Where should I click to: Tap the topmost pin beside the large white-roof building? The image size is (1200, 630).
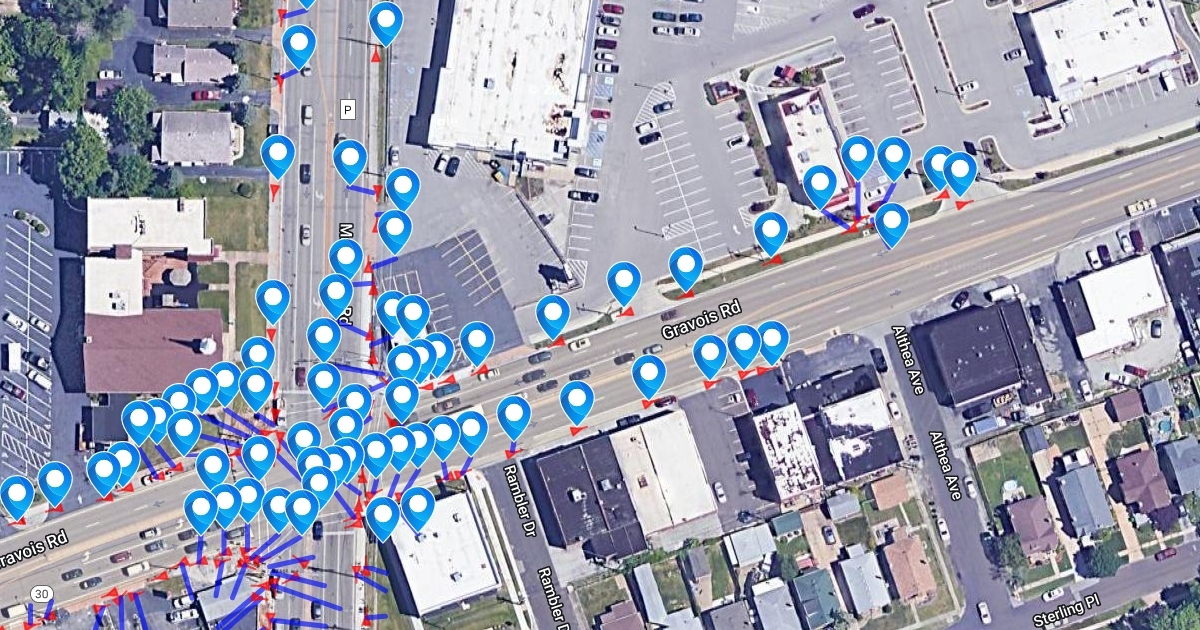click(x=386, y=21)
